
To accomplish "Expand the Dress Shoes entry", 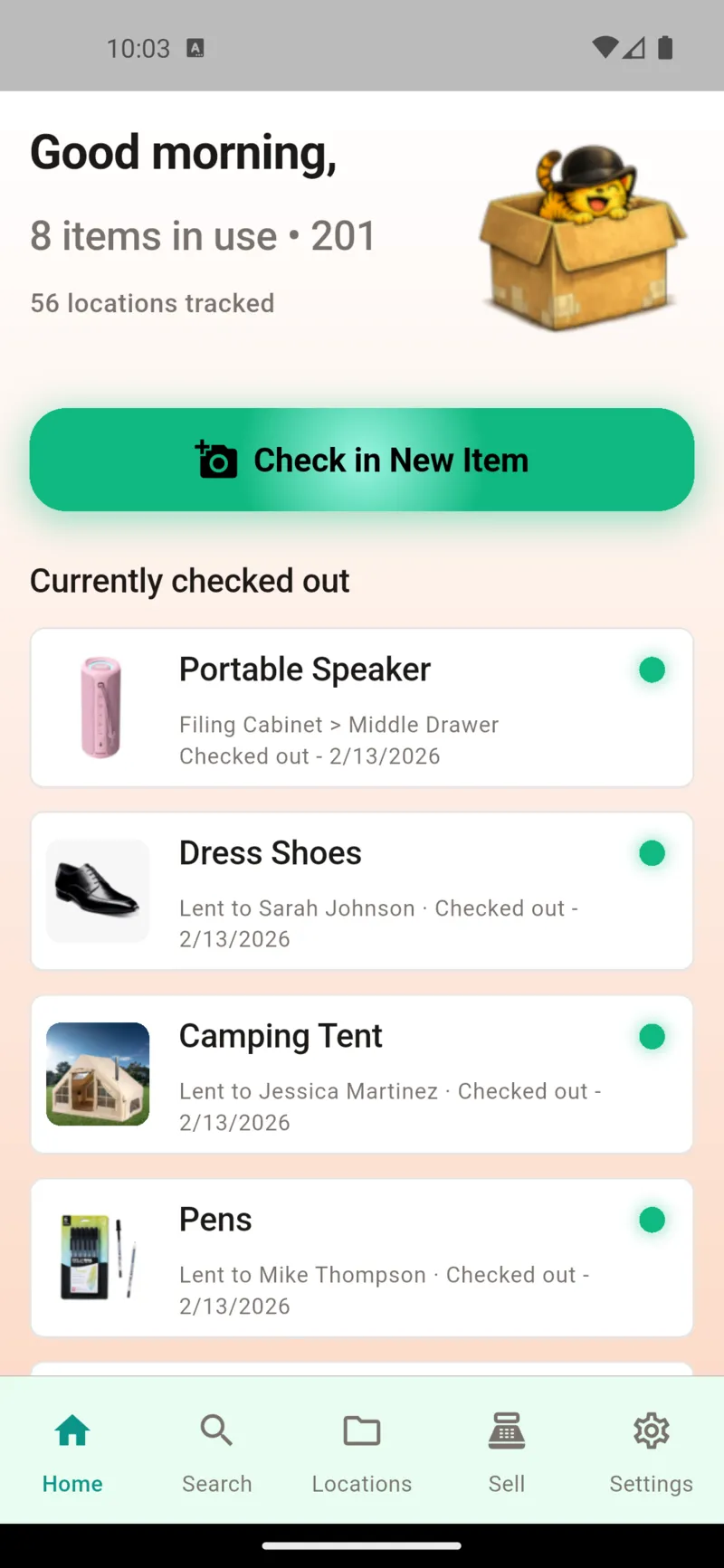I will coord(361,891).
